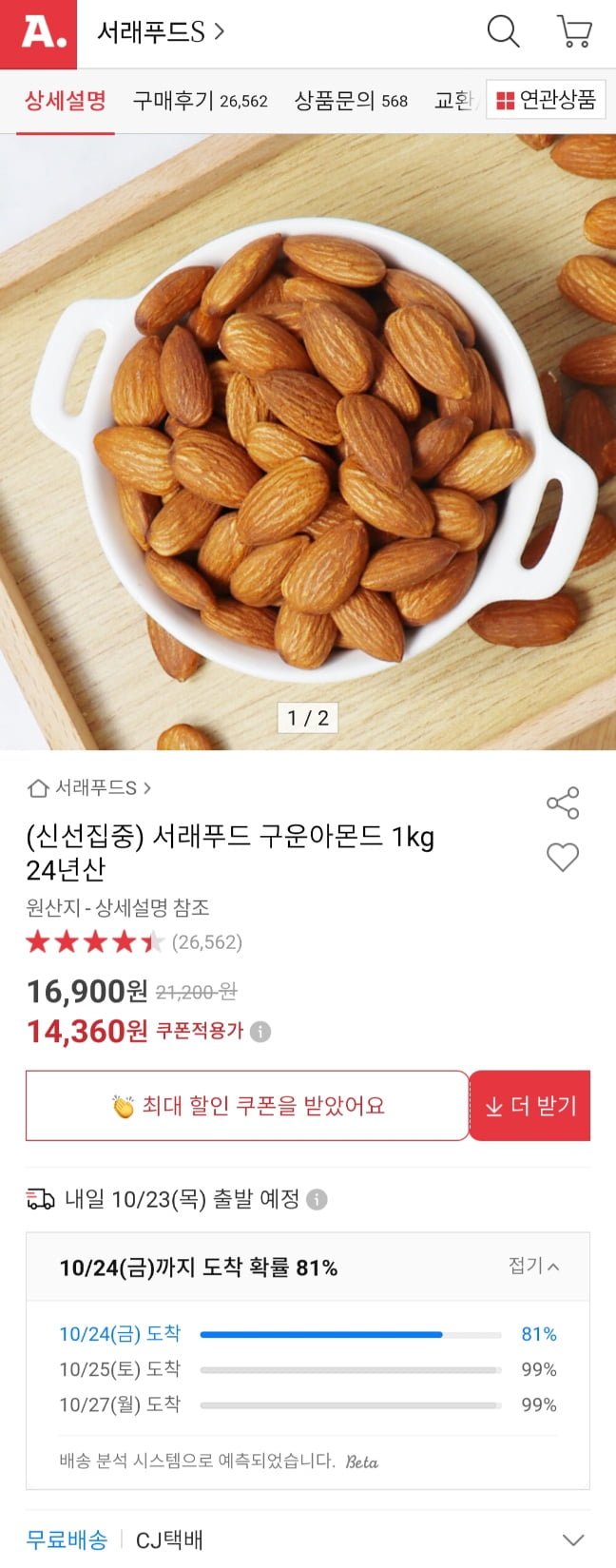Expand the 무료배송 CJ택배 shipping row
This screenshot has height=1568, width=616.
572,1539
